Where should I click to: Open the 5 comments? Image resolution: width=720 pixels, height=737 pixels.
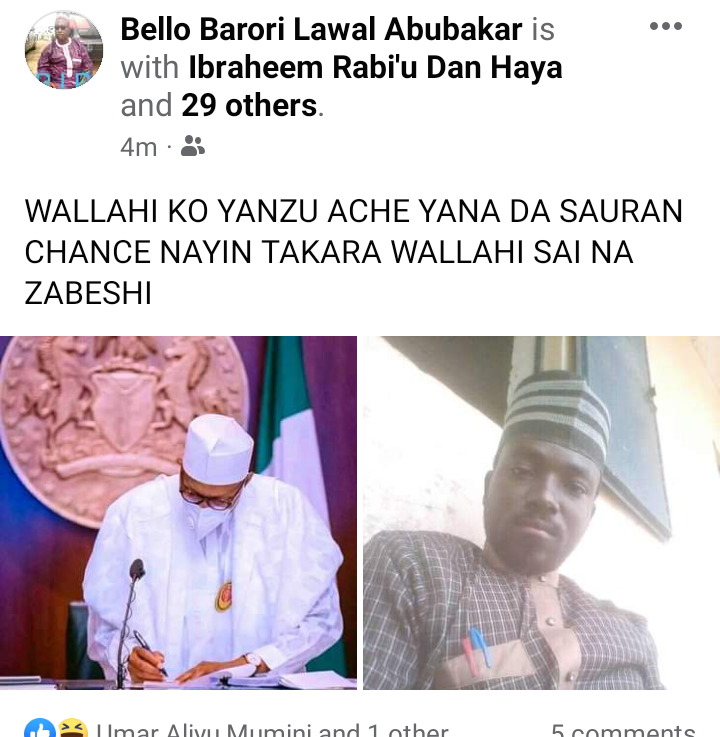(x=622, y=730)
